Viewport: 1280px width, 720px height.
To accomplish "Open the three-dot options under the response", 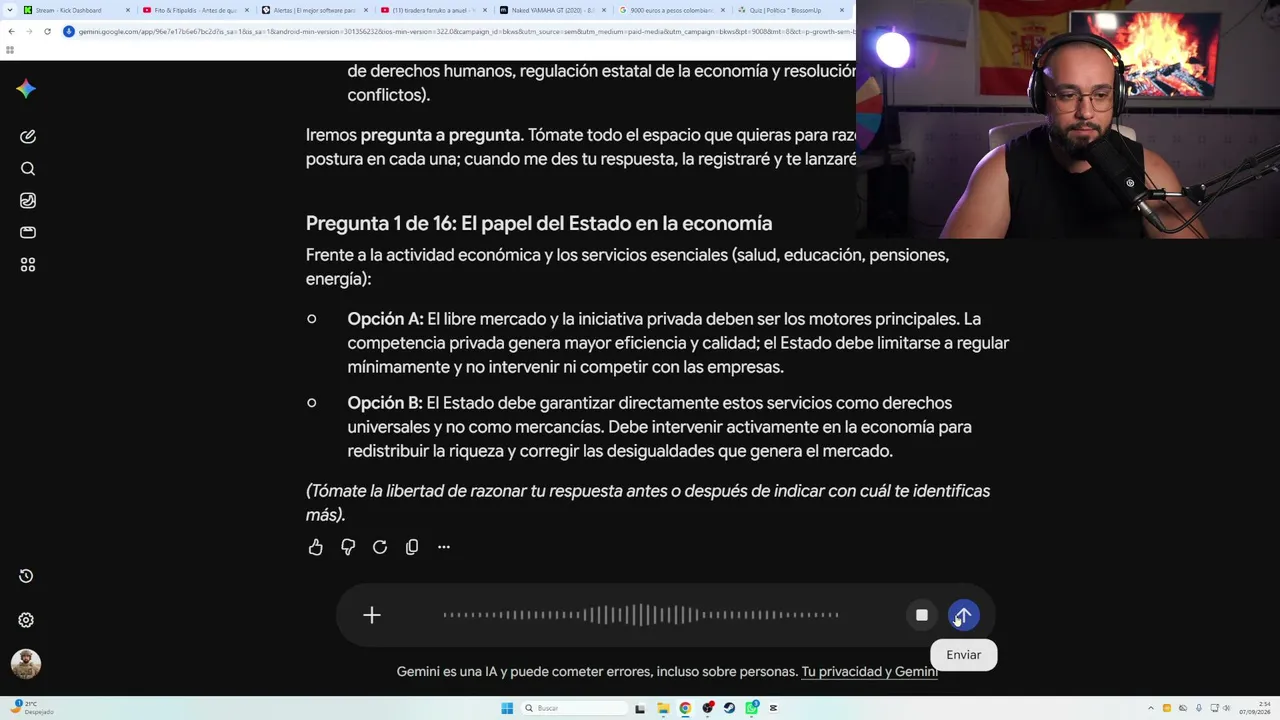I will 444,547.
